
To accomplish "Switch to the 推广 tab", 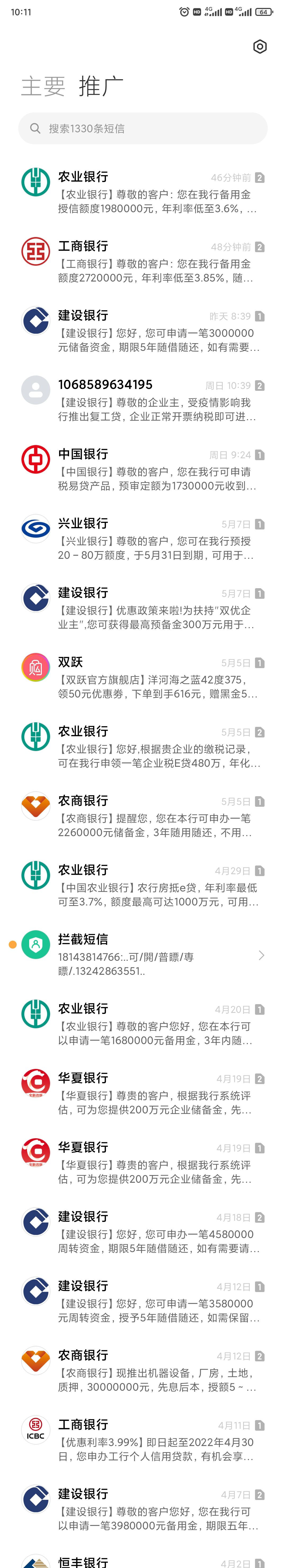I will (x=101, y=87).
